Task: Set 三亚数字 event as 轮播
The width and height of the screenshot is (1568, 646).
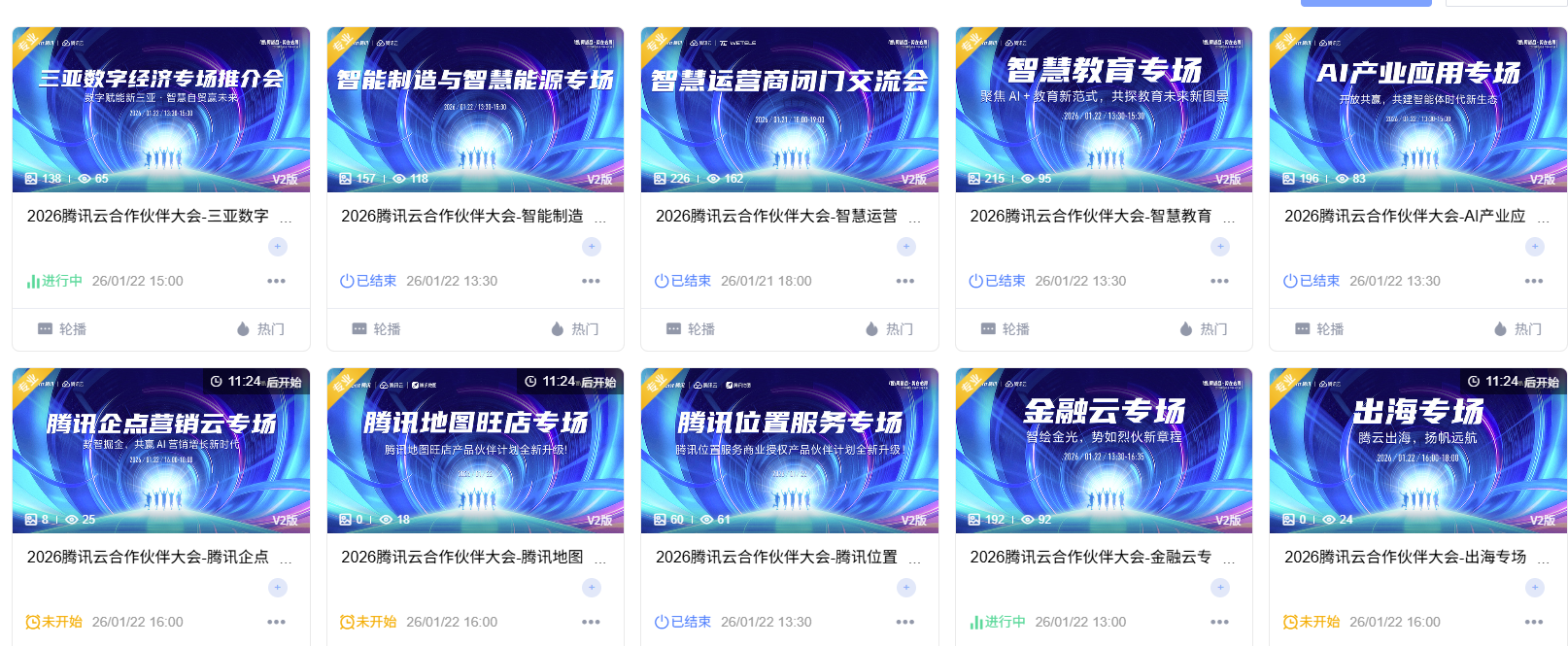Action: pyautogui.click(x=62, y=329)
